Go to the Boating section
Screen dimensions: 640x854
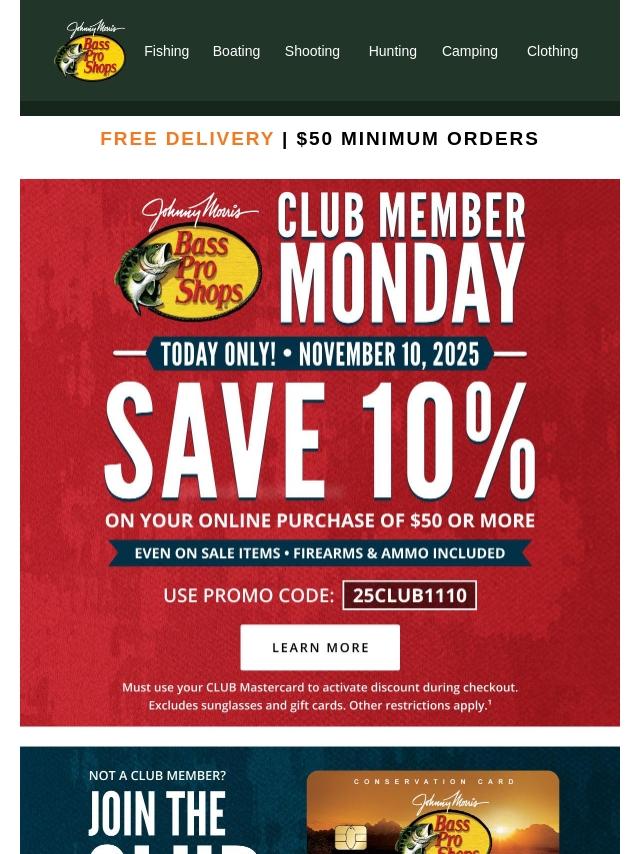[236, 51]
